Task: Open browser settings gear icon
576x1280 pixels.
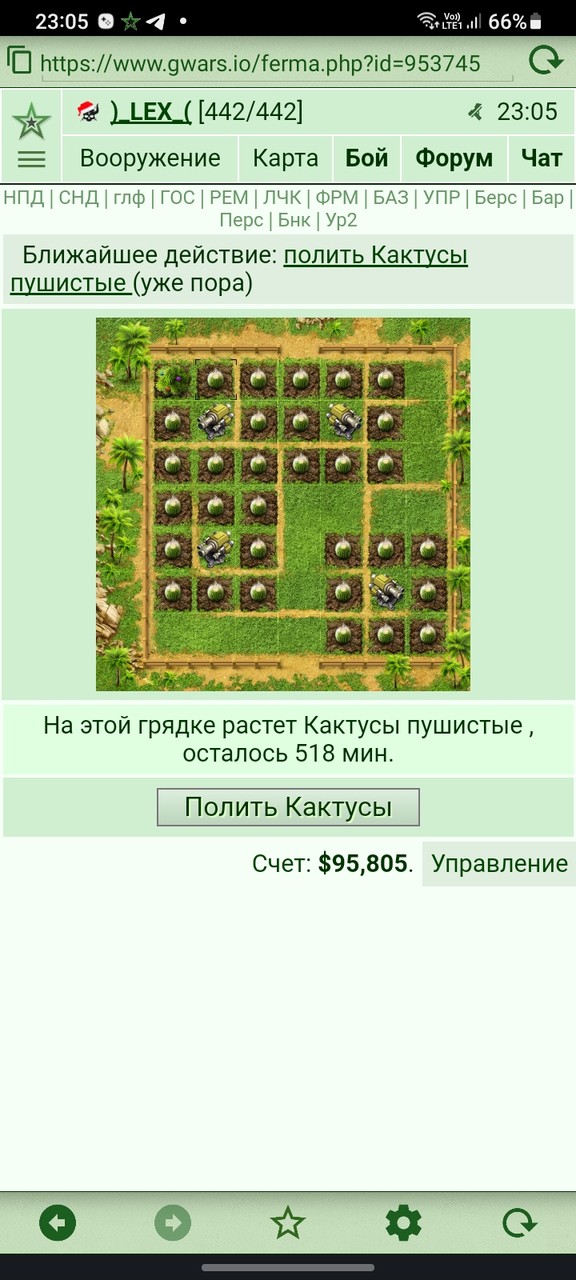Action: point(403,1223)
